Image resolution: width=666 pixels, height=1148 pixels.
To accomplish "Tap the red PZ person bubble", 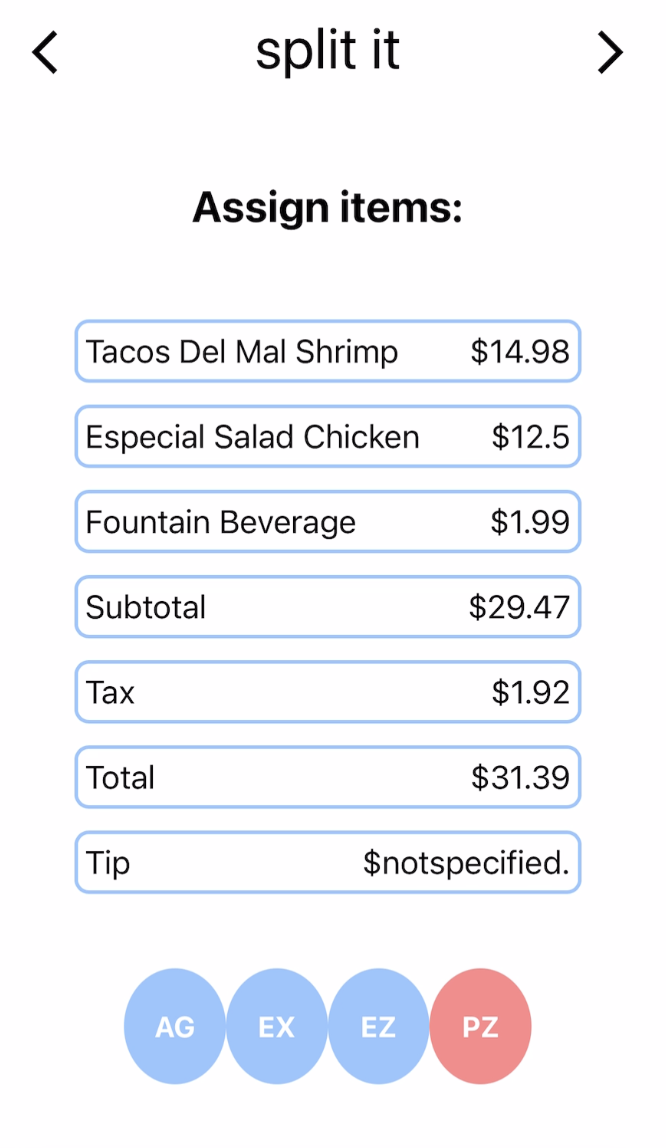I will coord(481,1026).
